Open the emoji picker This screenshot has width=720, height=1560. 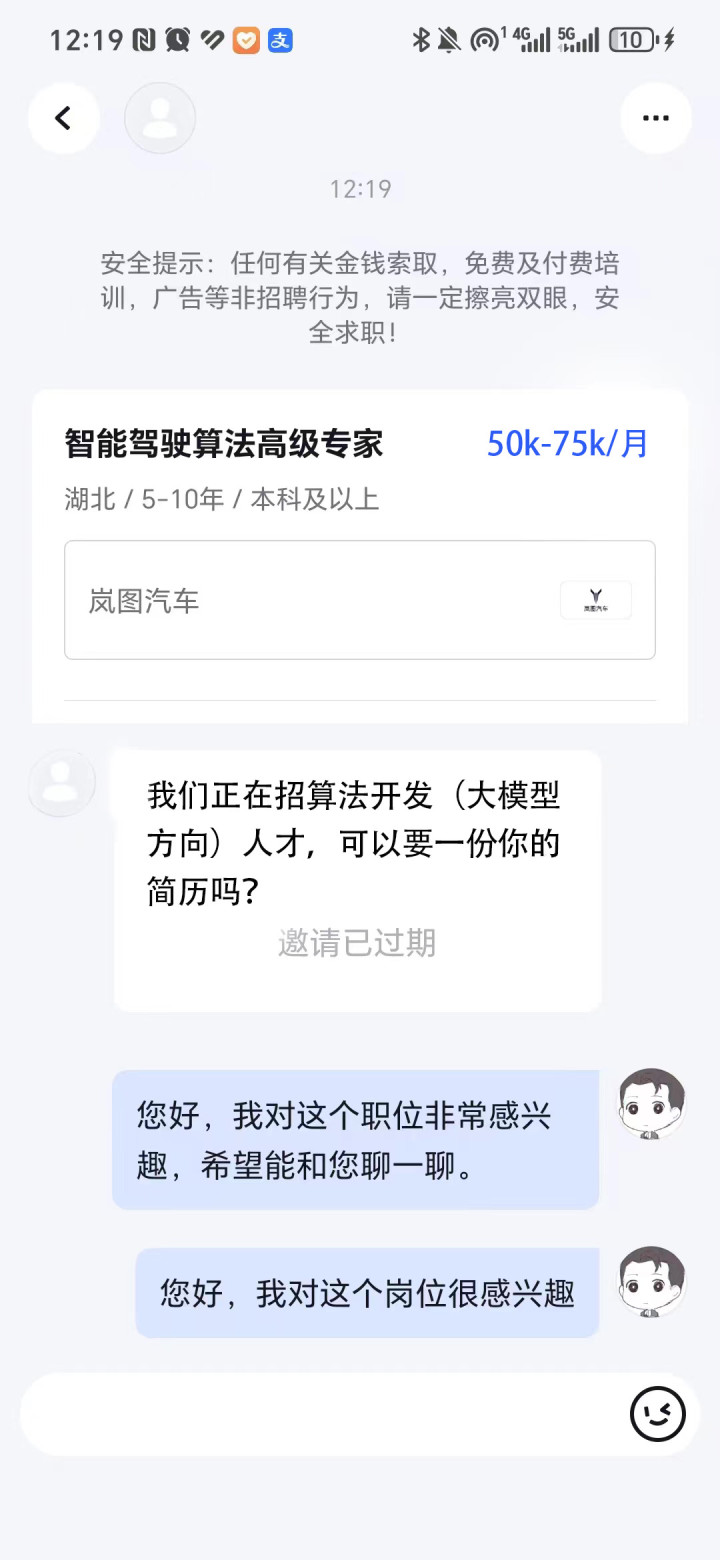coord(657,1413)
